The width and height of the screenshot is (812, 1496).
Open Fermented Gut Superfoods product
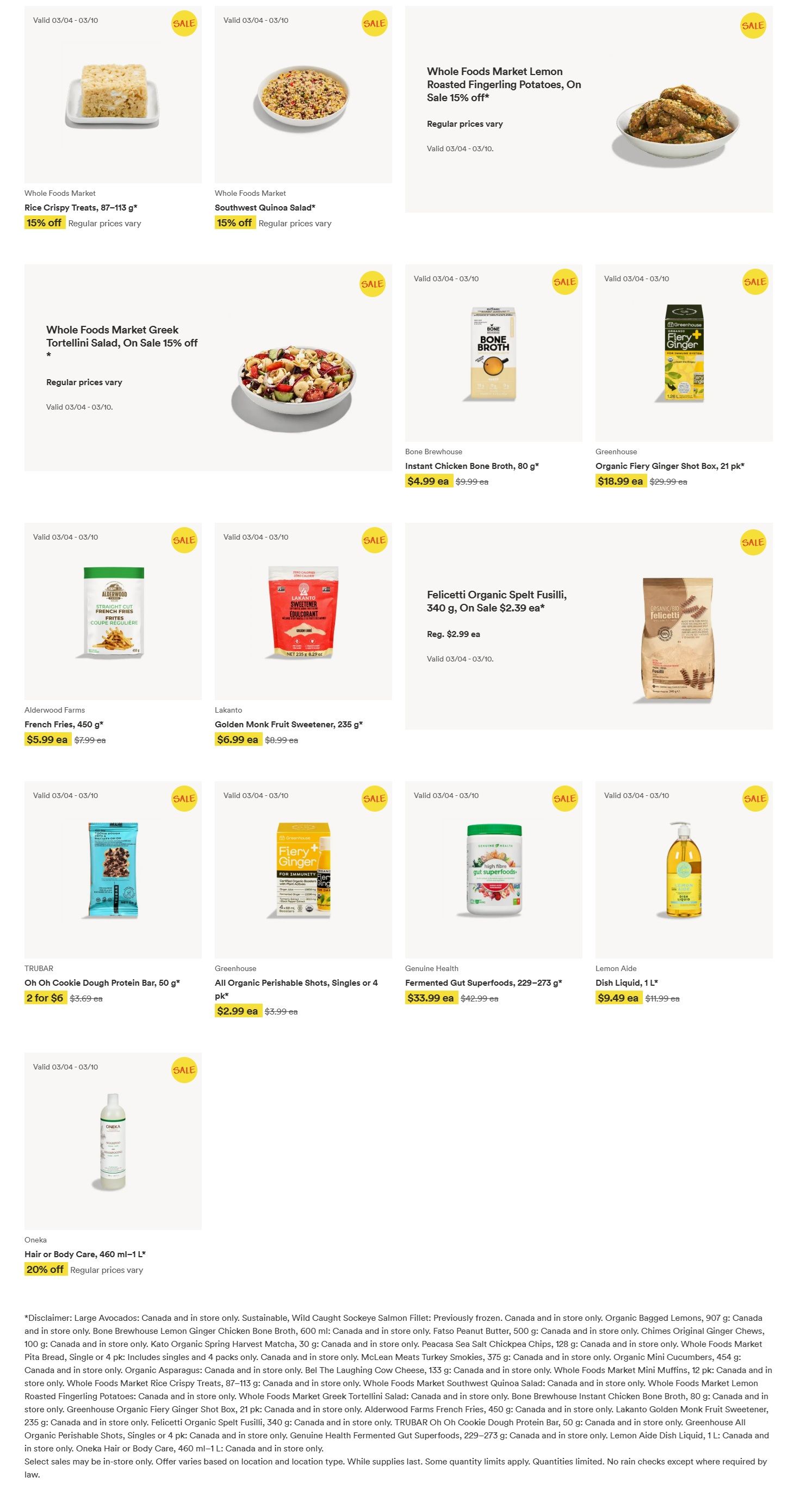click(493, 870)
